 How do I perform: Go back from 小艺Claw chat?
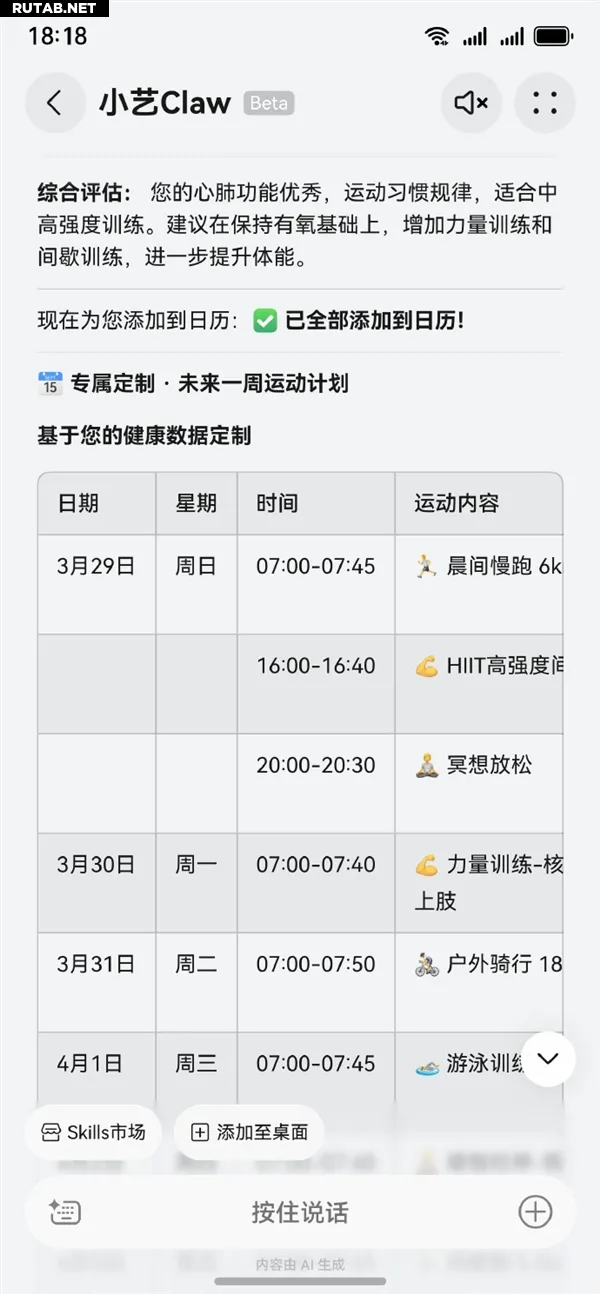point(54,103)
